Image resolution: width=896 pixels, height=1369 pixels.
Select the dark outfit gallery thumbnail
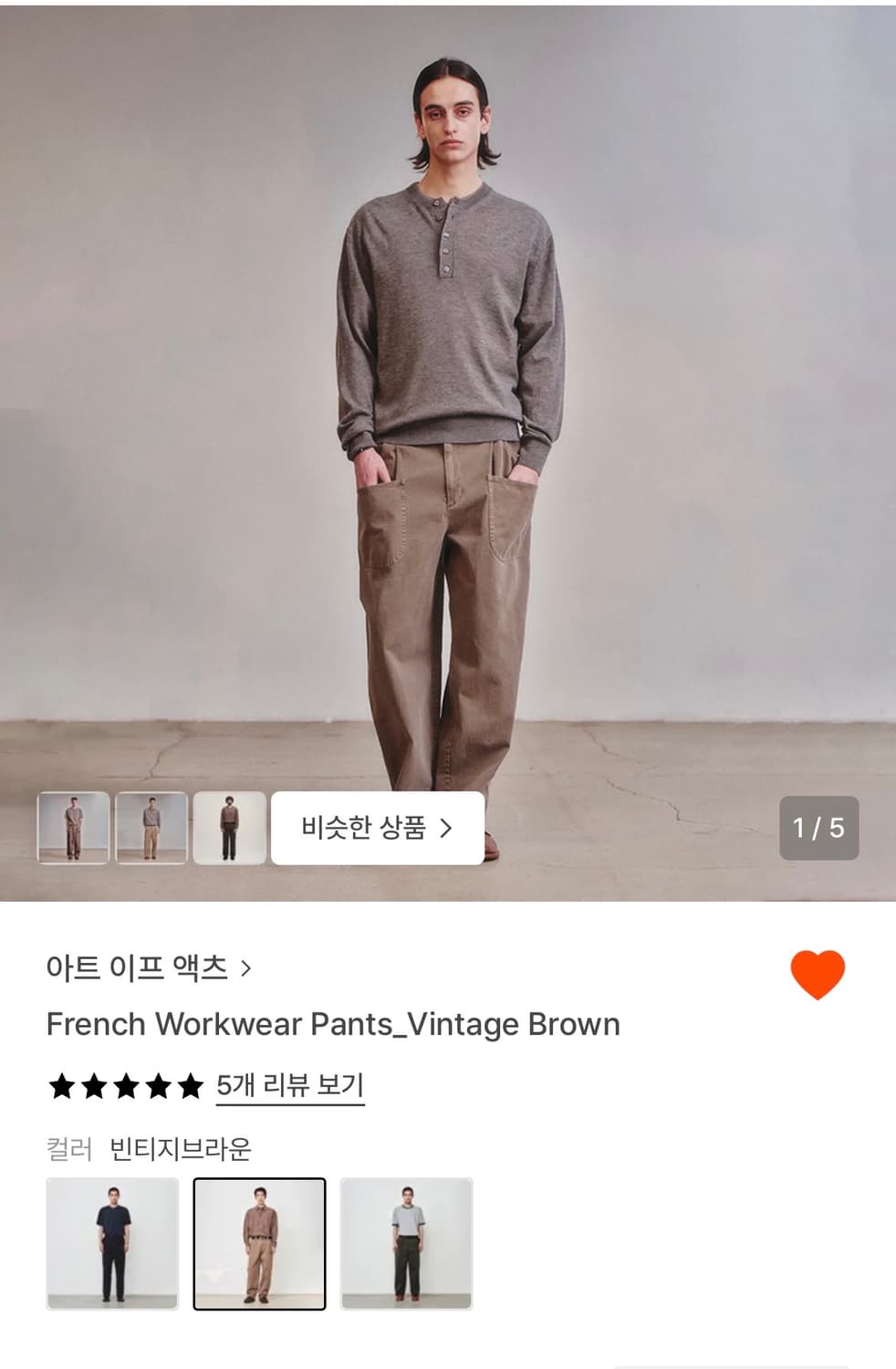[231, 829]
